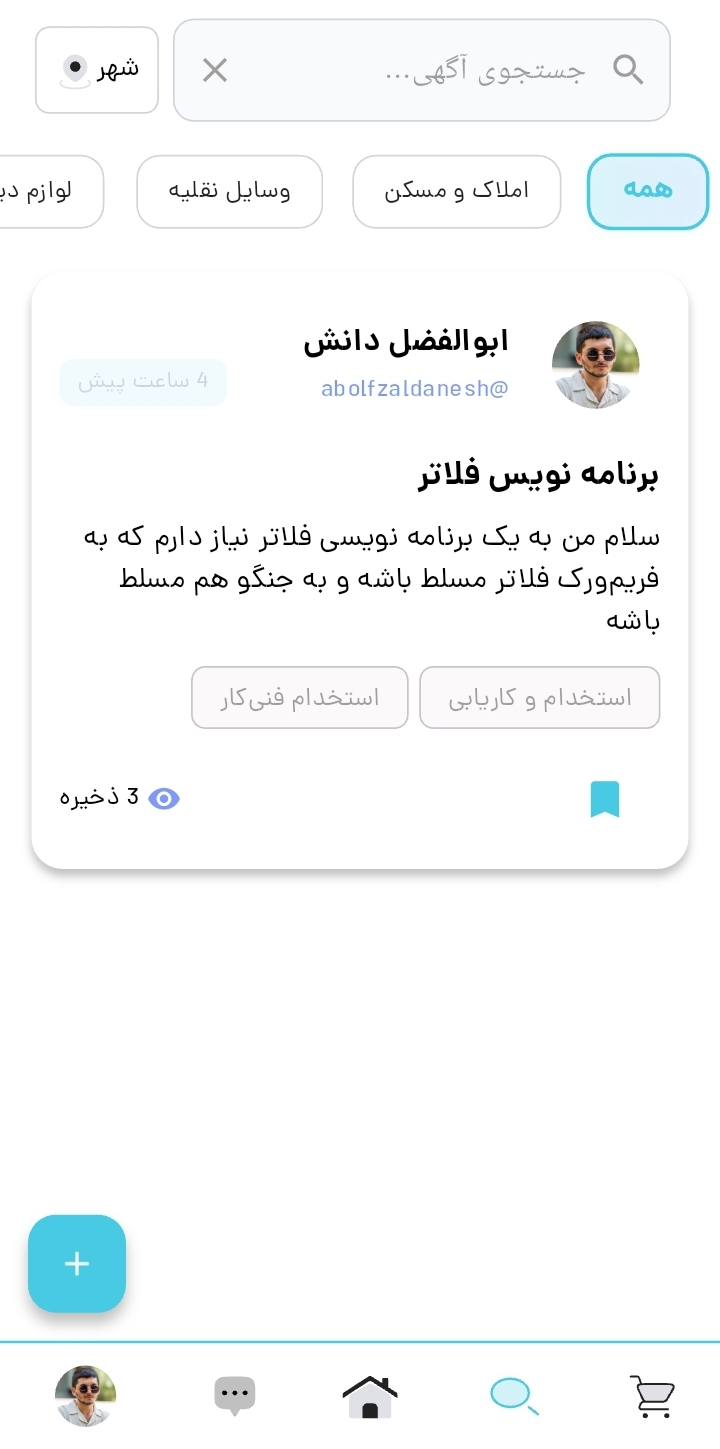Filter by املاک و مسکن category

tap(457, 191)
